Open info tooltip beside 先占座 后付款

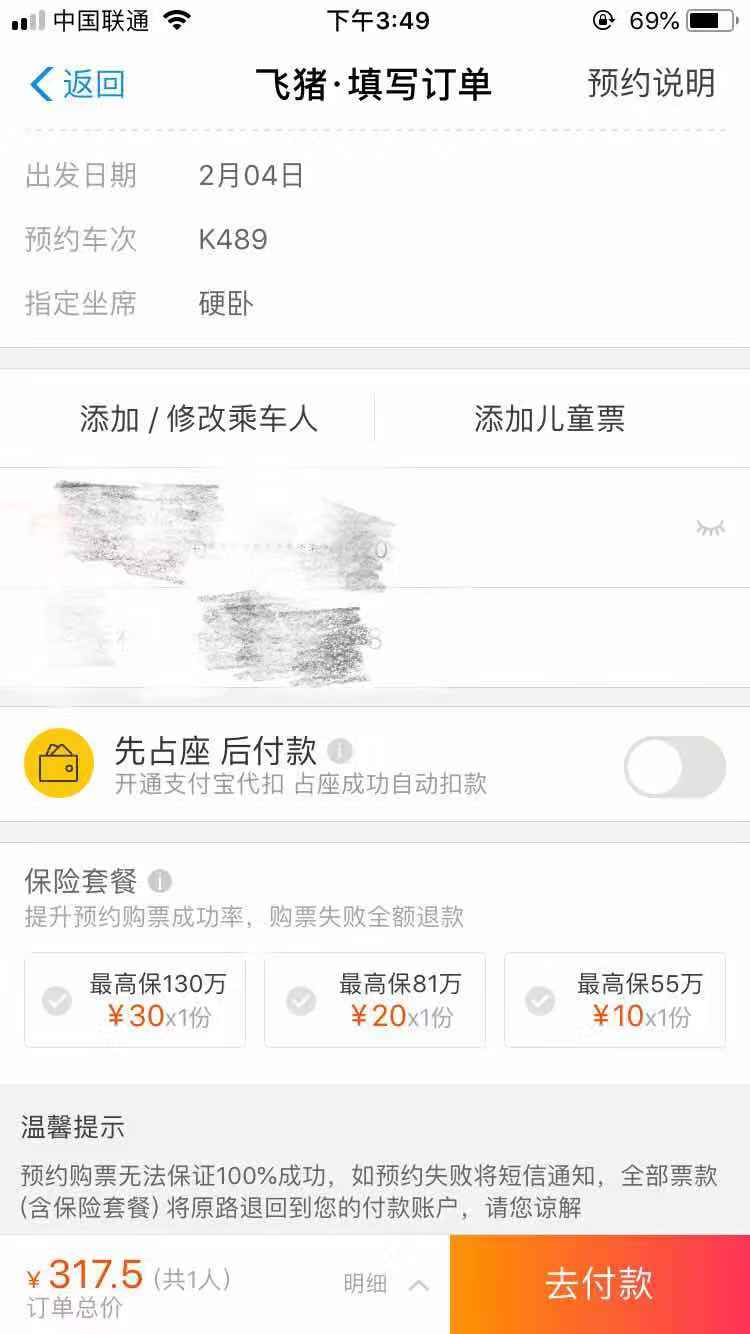point(337,749)
